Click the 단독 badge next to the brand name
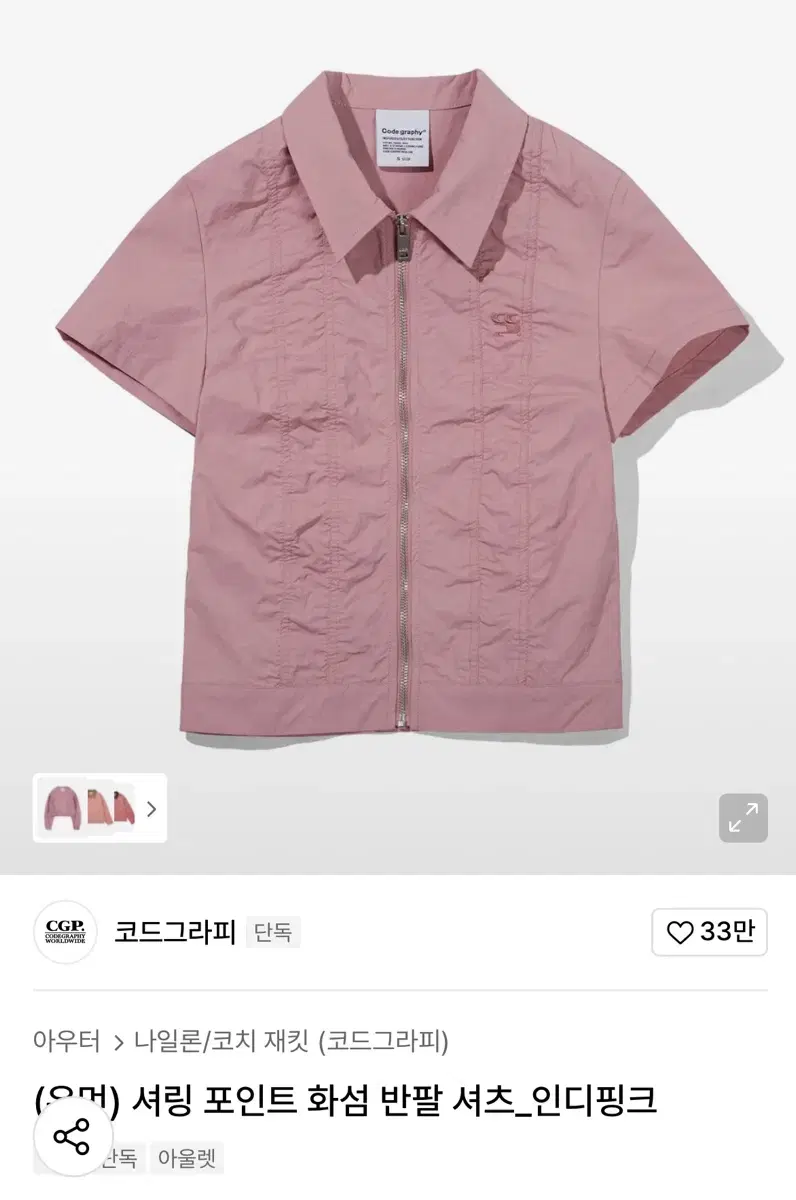 pyautogui.click(x=271, y=934)
